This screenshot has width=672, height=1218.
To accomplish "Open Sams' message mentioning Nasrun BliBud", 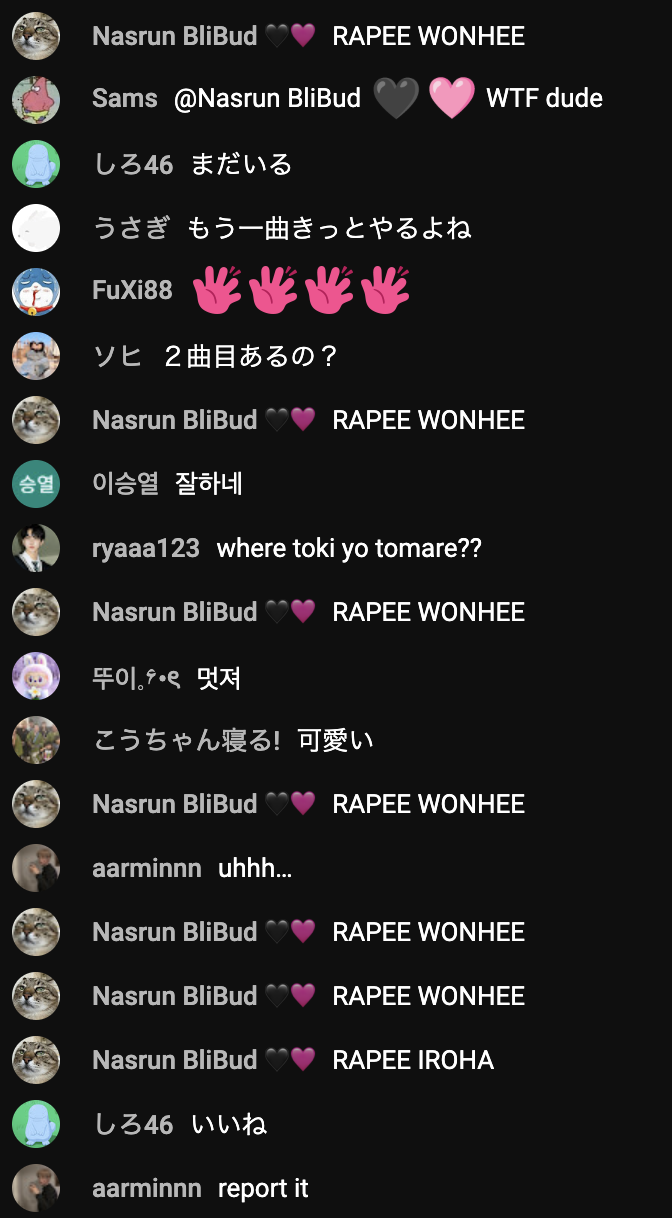I will click(x=336, y=99).
